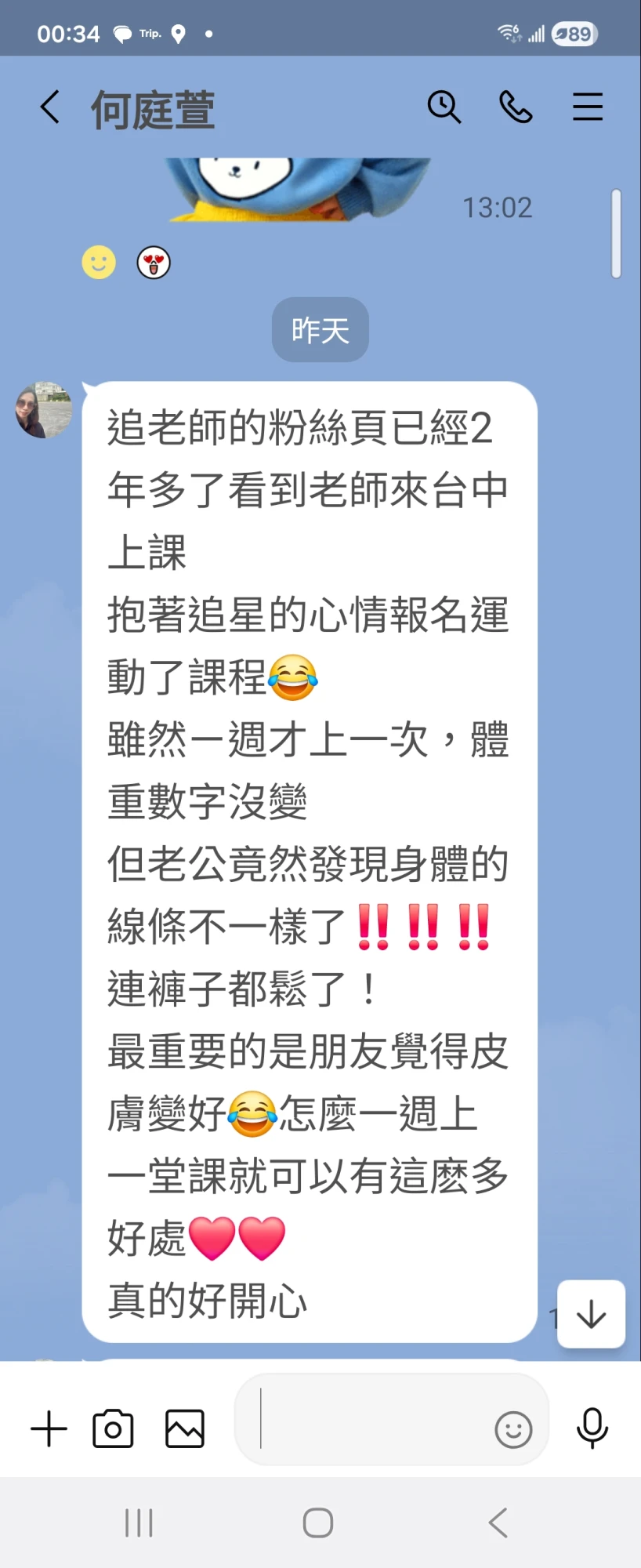The width and height of the screenshot is (641, 1568).
Task: Search messages in this chat
Action: pyautogui.click(x=444, y=107)
